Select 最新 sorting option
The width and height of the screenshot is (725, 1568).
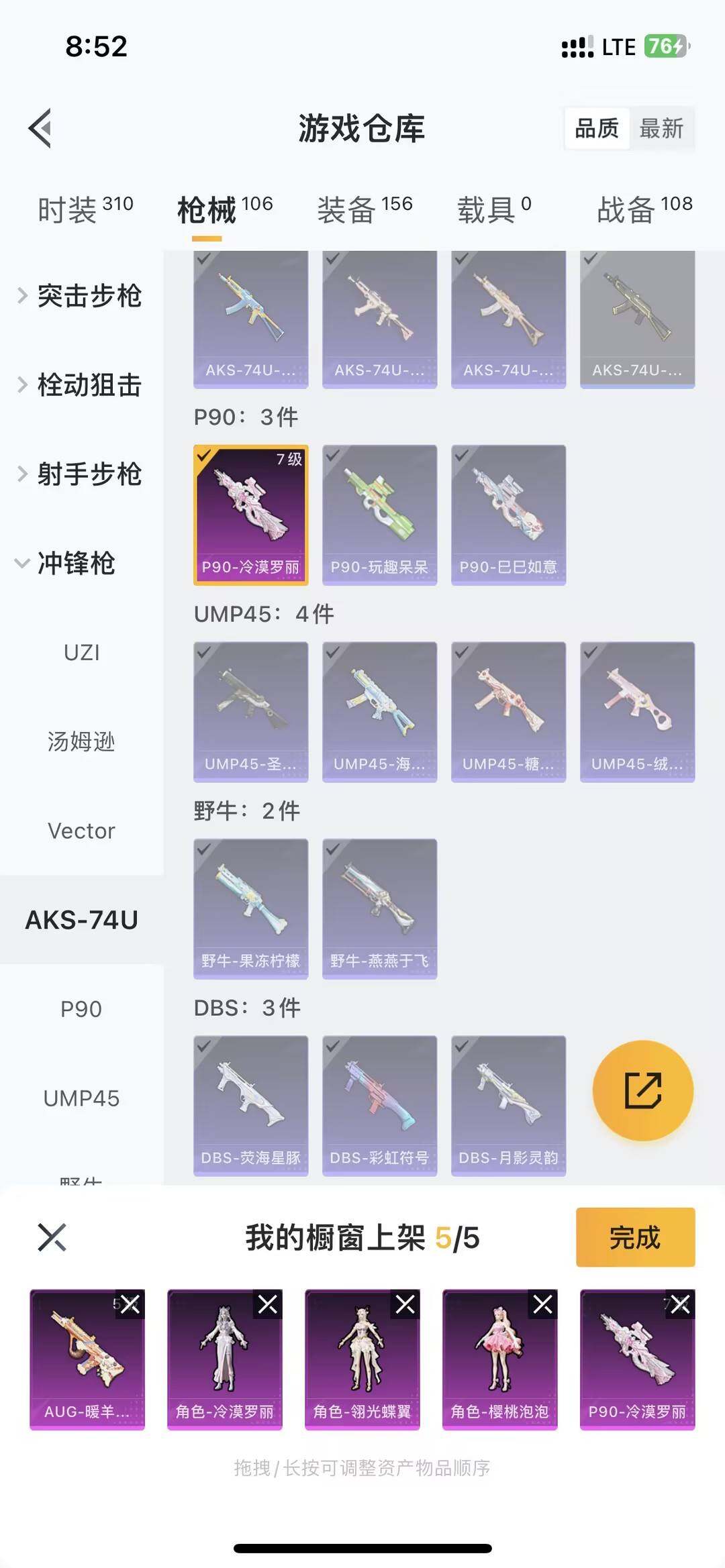coord(661,128)
